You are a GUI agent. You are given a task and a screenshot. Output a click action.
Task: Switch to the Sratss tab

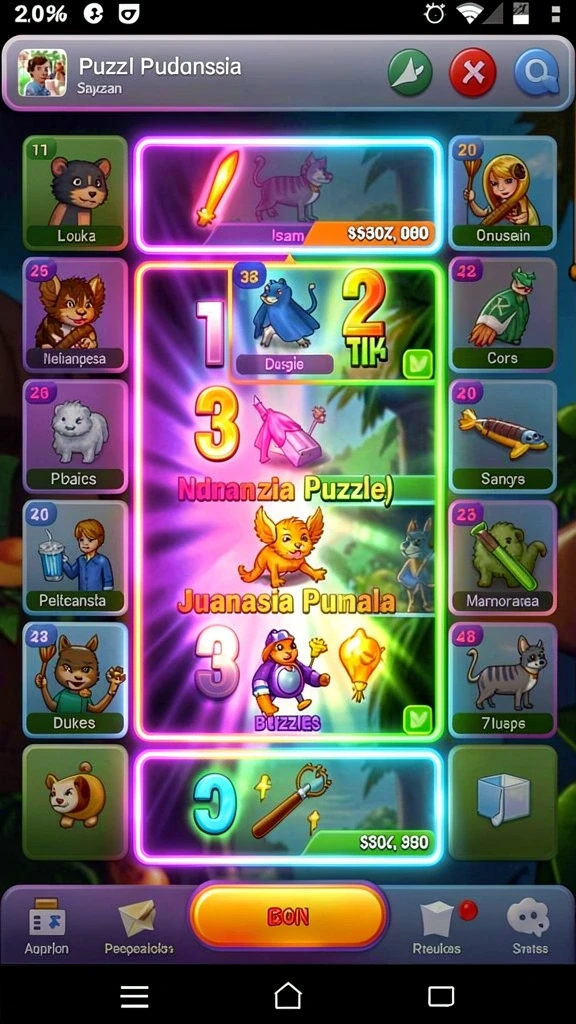tap(530, 926)
